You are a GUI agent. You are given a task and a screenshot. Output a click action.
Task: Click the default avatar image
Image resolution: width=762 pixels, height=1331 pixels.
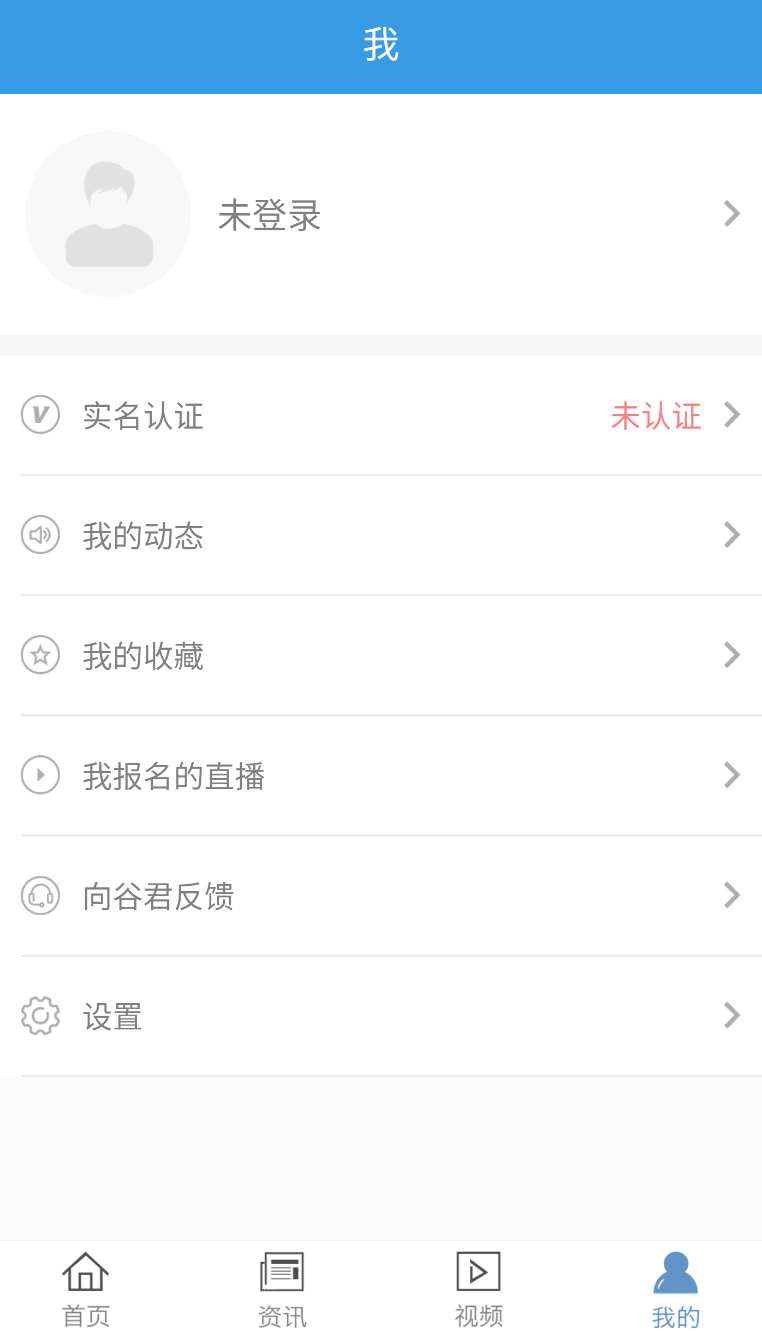click(107, 214)
